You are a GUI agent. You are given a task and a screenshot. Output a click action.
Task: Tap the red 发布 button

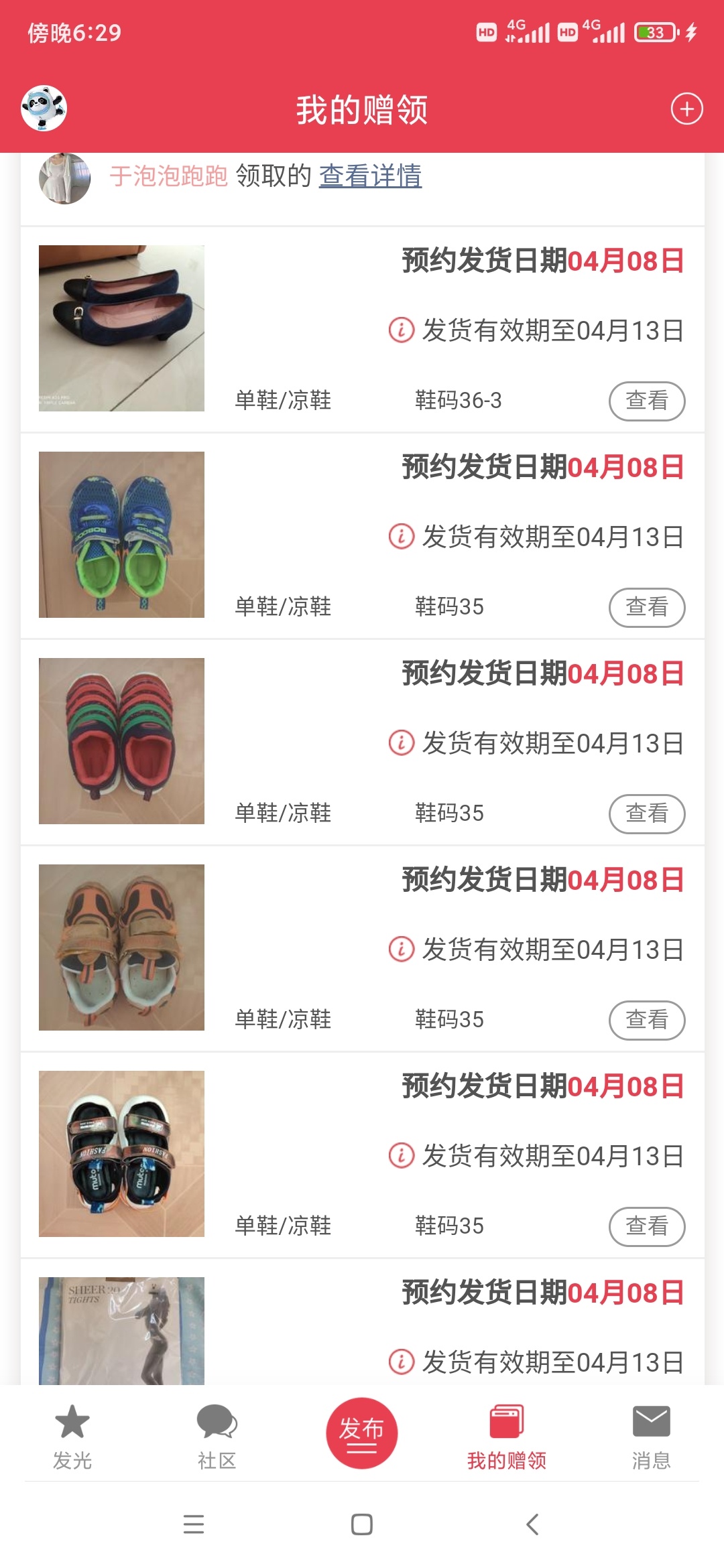pyautogui.click(x=361, y=1433)
